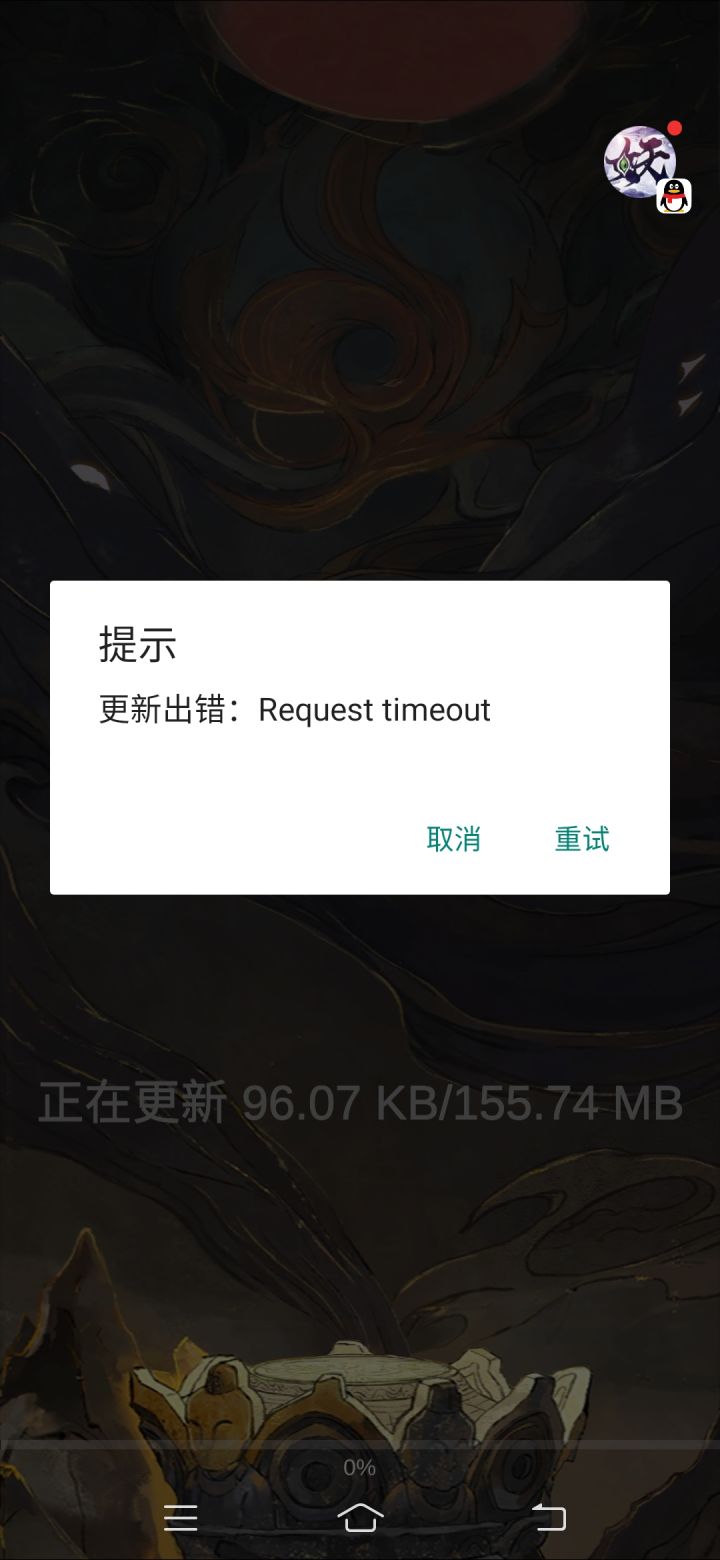Tap the 0% percentage text on progress bar
Image resolution: width=720 pixels, height=1560 pixels.
tap(360, 1466)
